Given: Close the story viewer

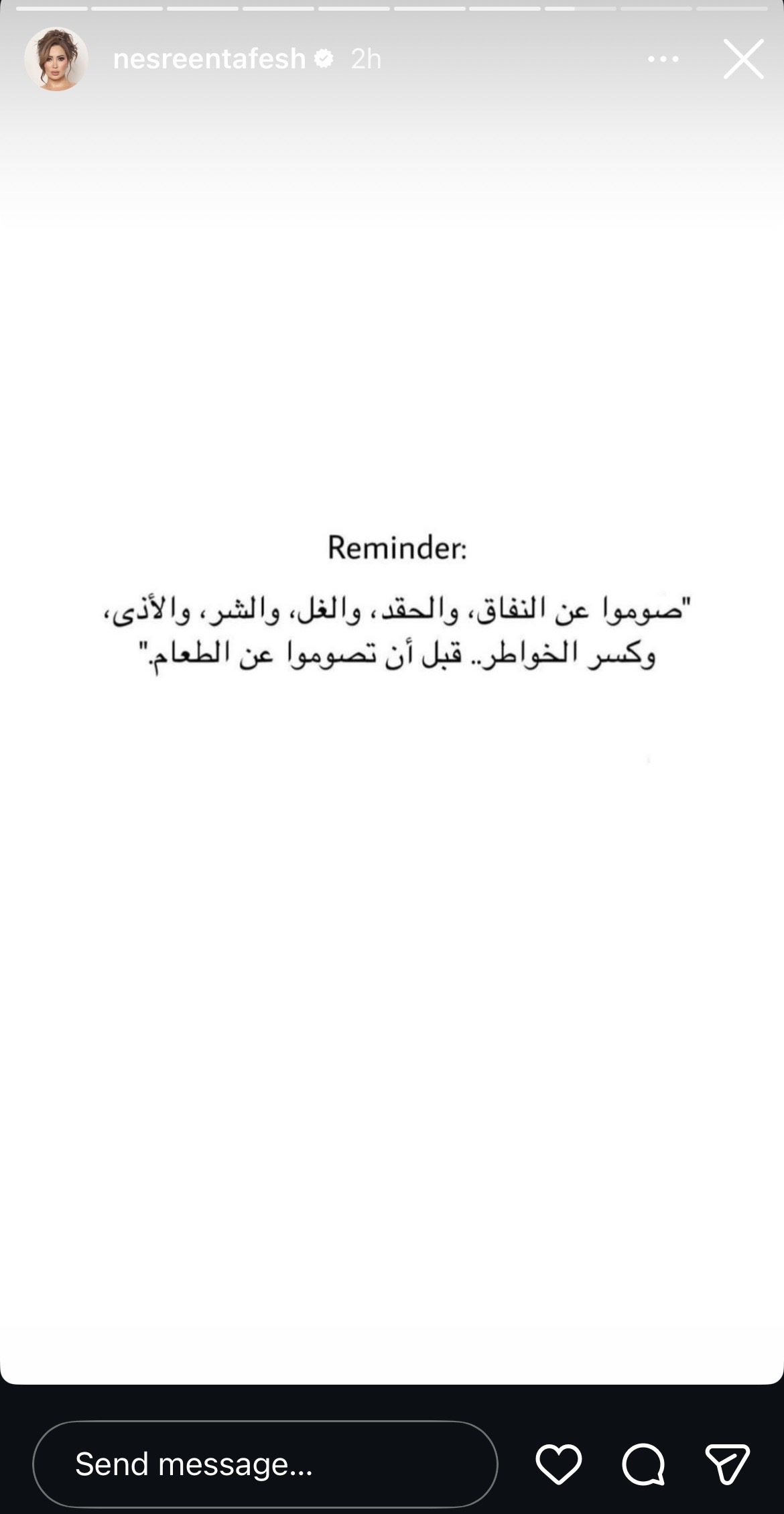Looking at the screenshot, I should point(743,59).
